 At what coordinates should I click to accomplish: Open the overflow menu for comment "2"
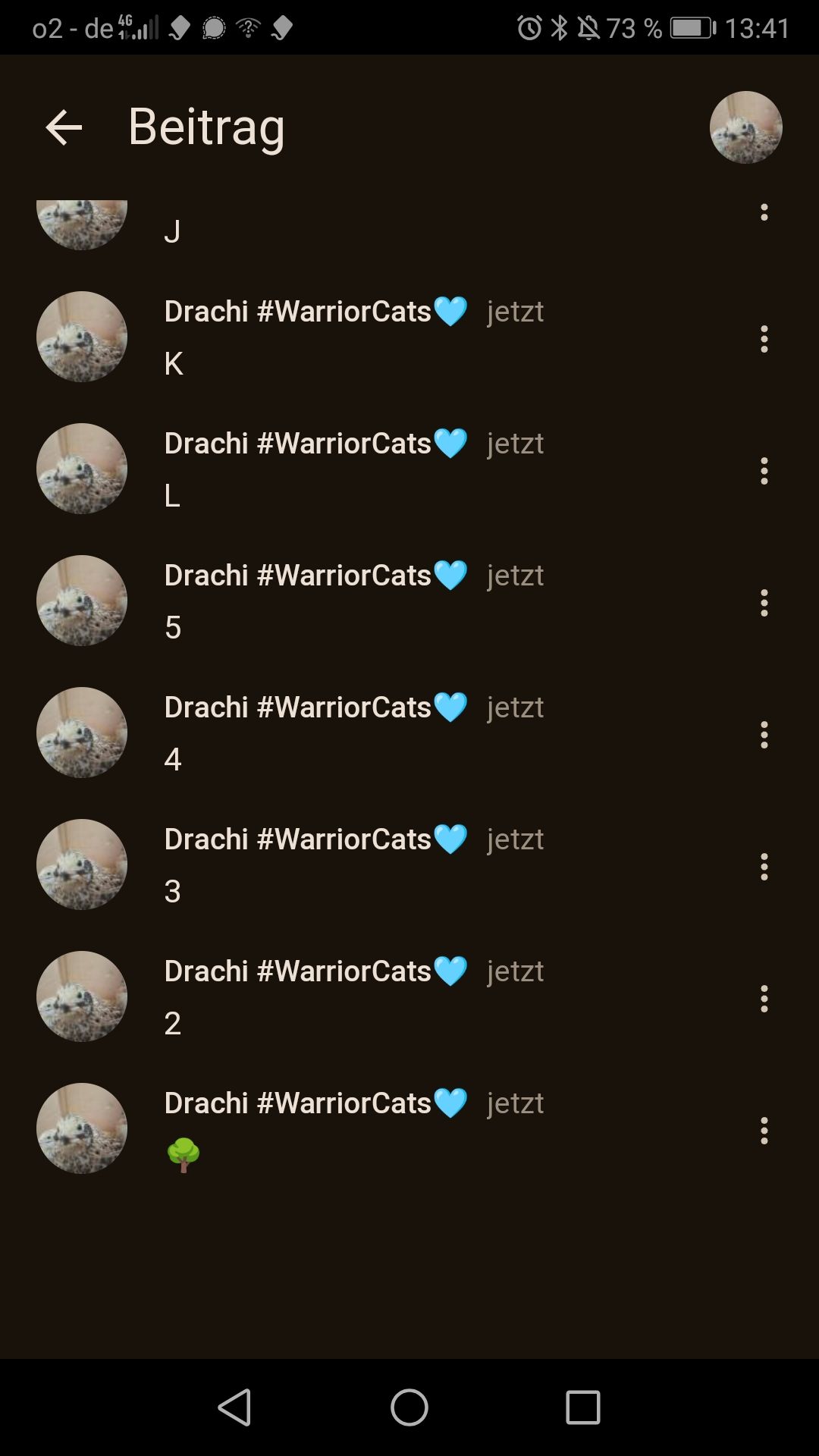(764, 999)
